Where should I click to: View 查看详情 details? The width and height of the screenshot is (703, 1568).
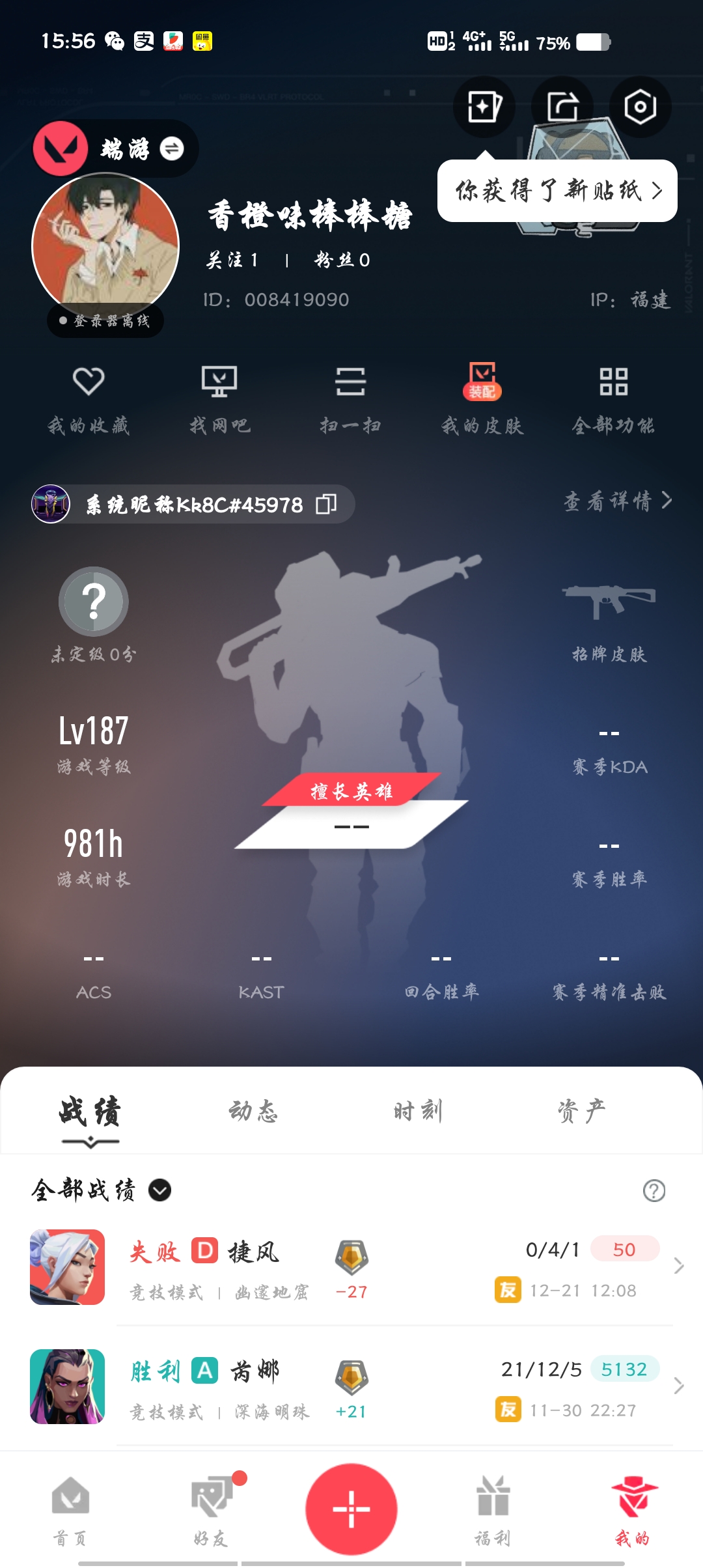pos(618,501)
